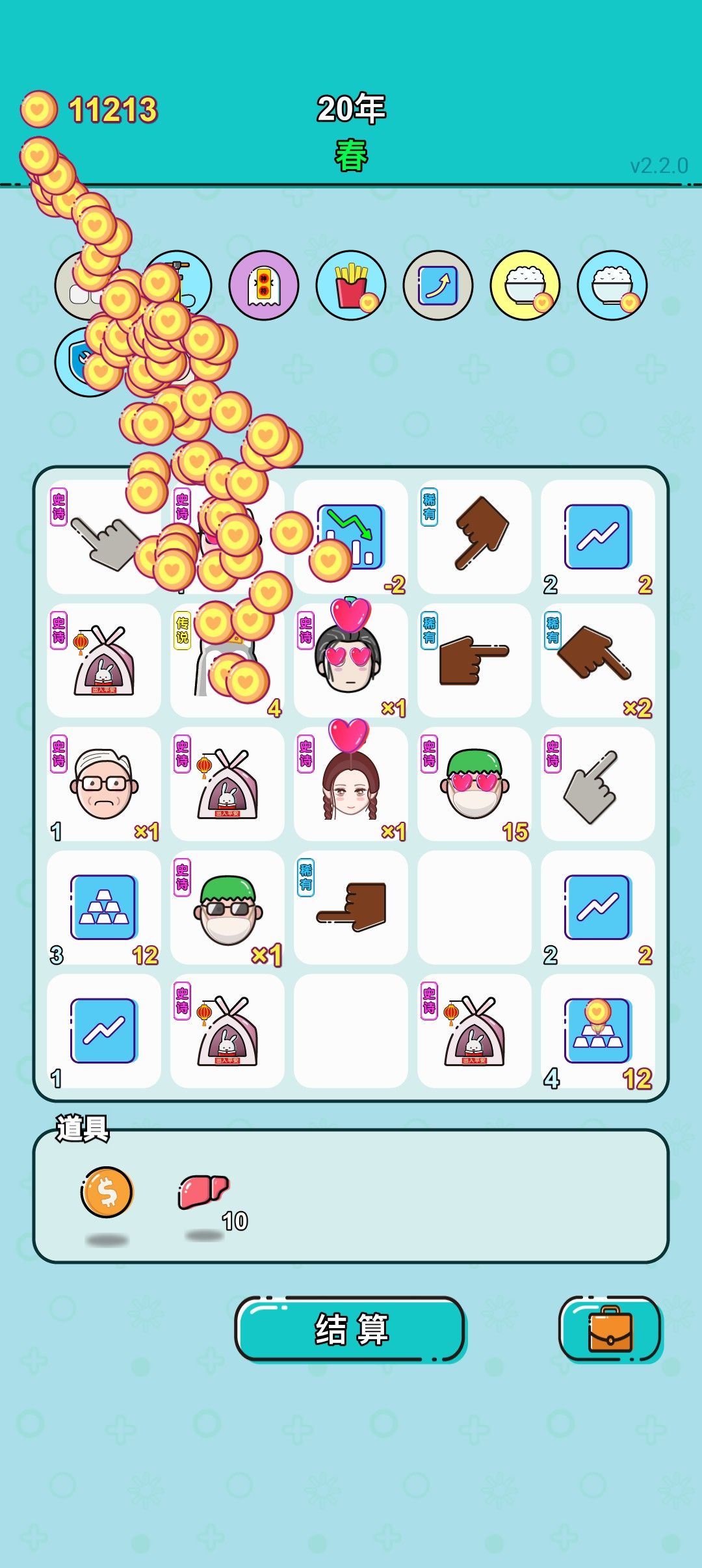Select the gold bars tile showing 3 and 12
702x1568 pixels.
[104, 908]
